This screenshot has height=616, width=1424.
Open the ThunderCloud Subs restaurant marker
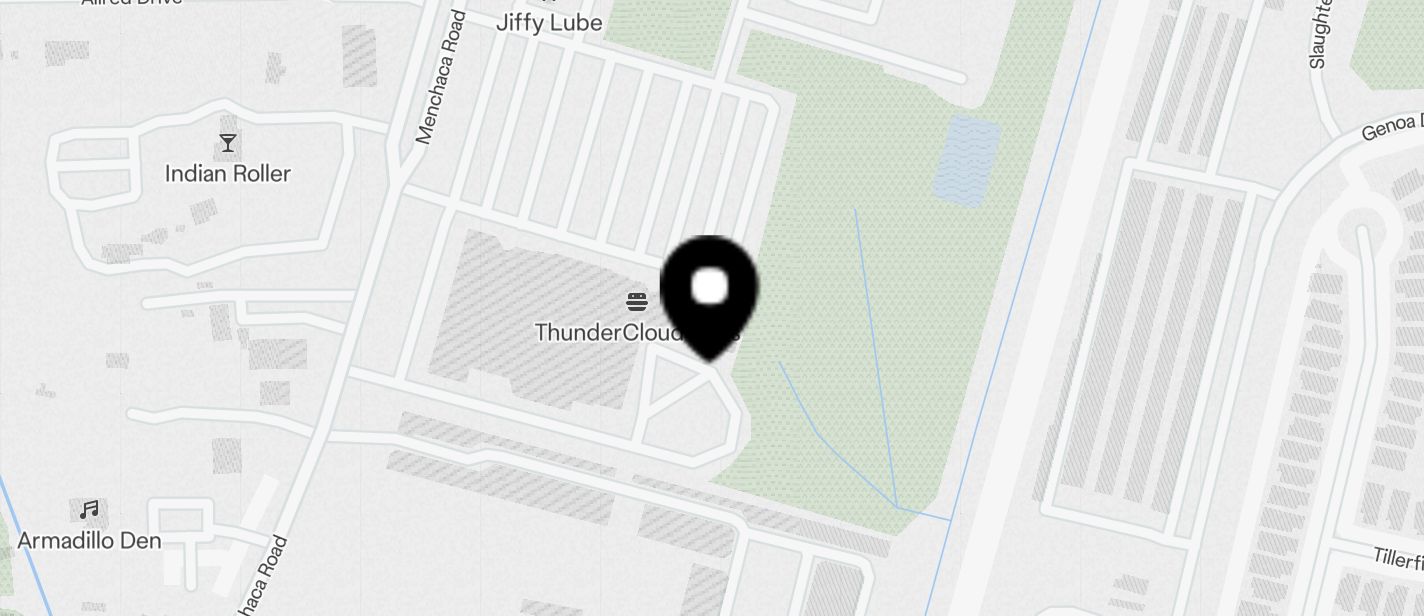[637, 301]
